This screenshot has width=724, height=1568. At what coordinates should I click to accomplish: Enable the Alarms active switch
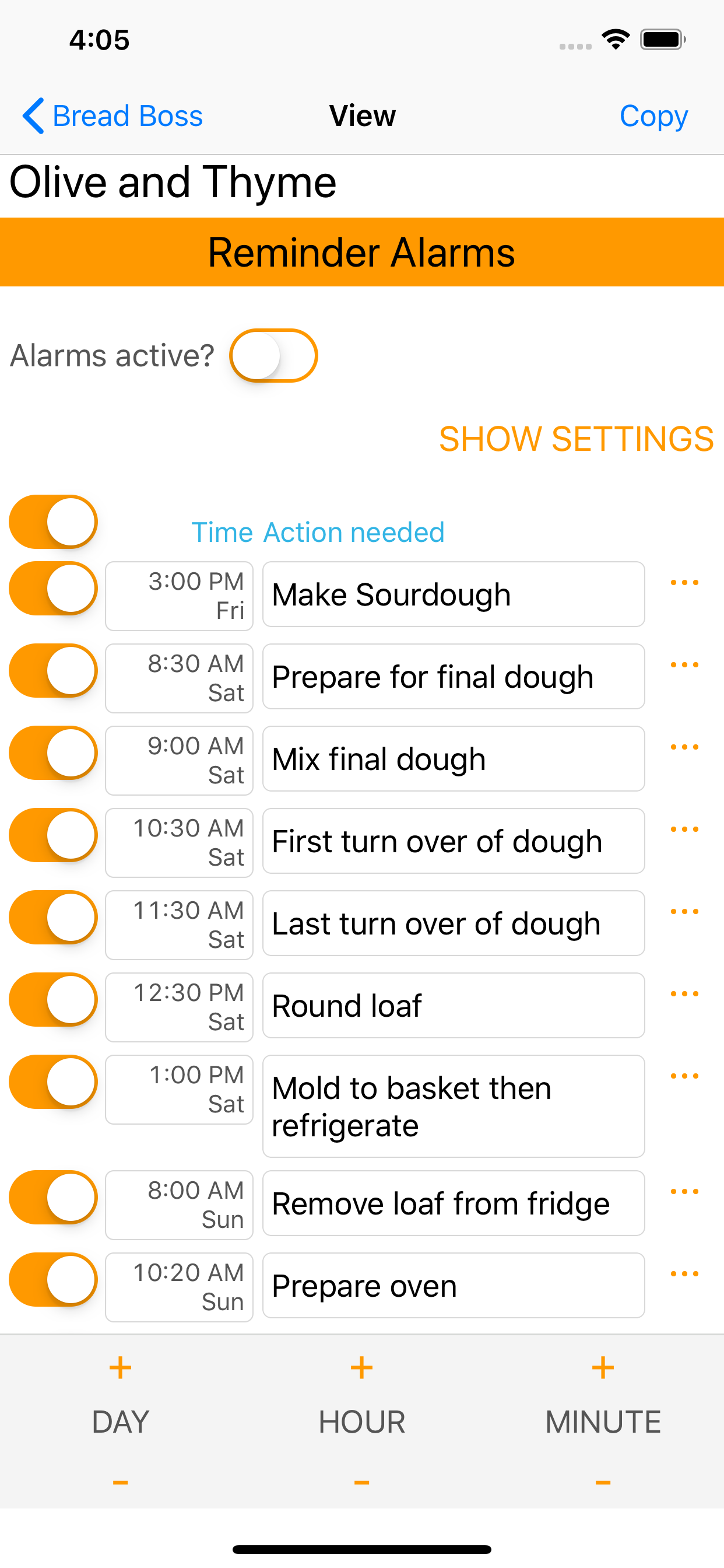273,355
